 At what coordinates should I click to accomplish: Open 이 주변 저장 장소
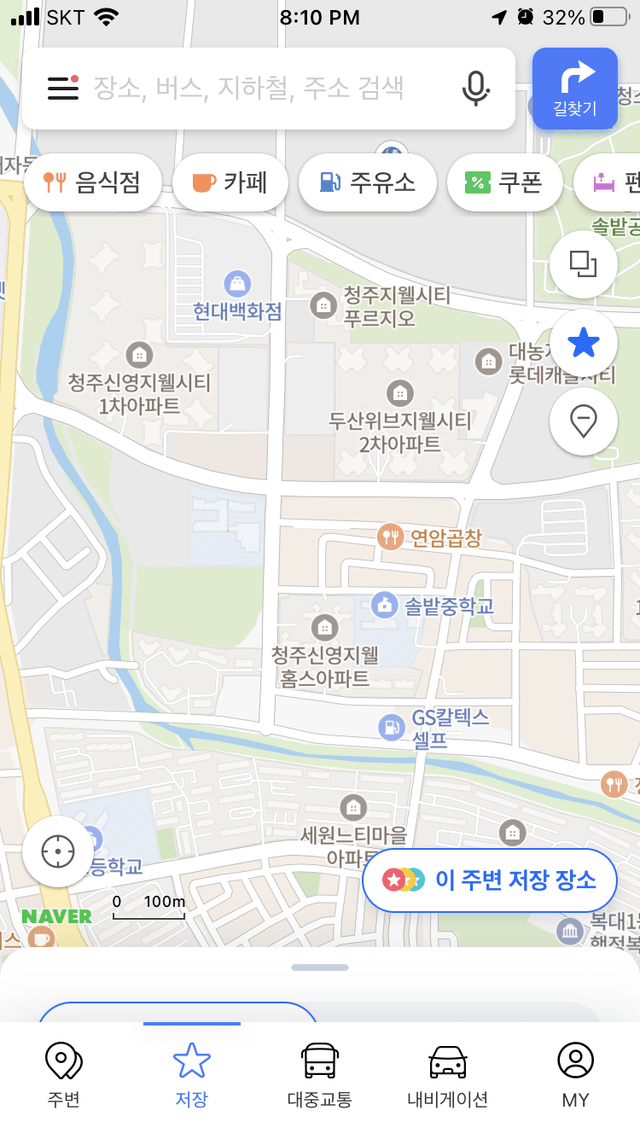(489, 880)
